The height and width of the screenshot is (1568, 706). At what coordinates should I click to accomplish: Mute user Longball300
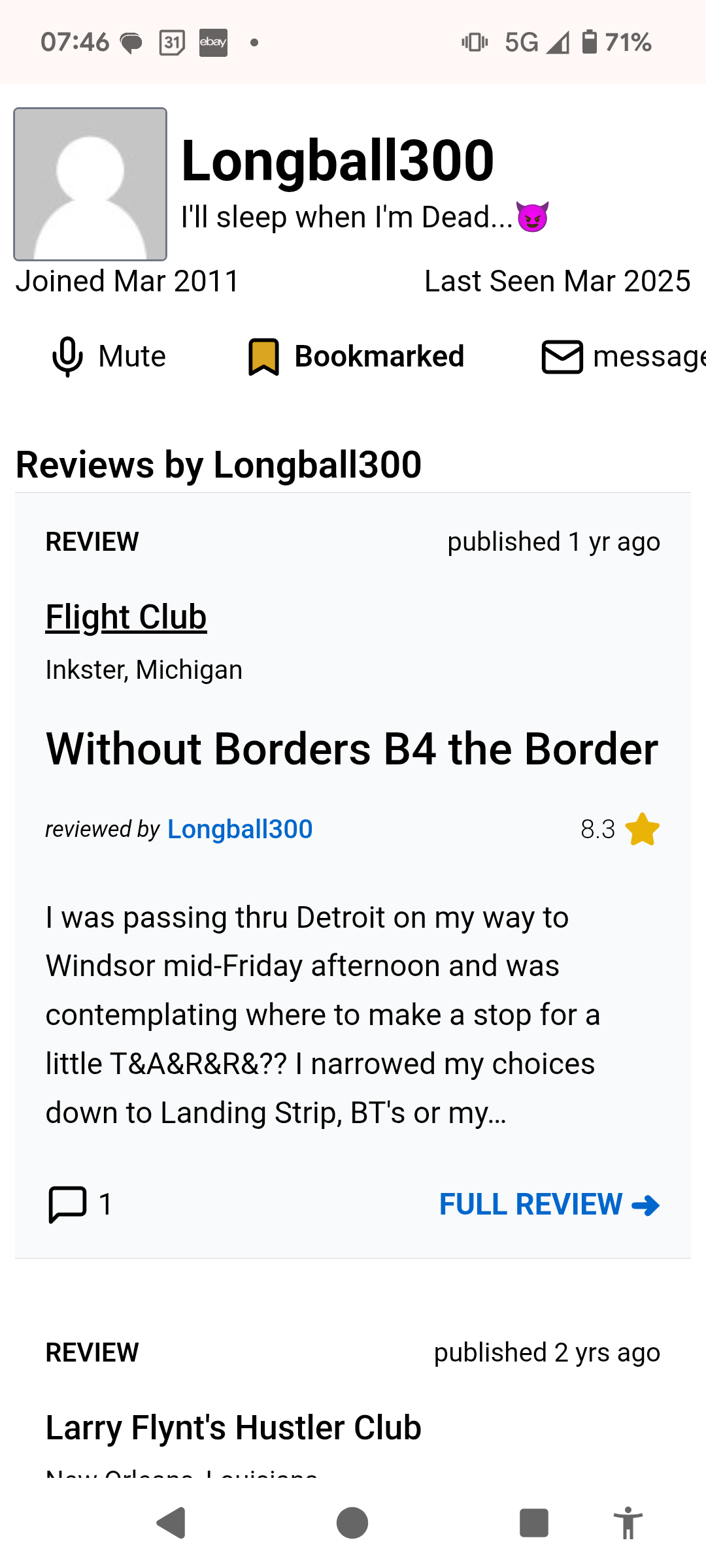point(109,357)
